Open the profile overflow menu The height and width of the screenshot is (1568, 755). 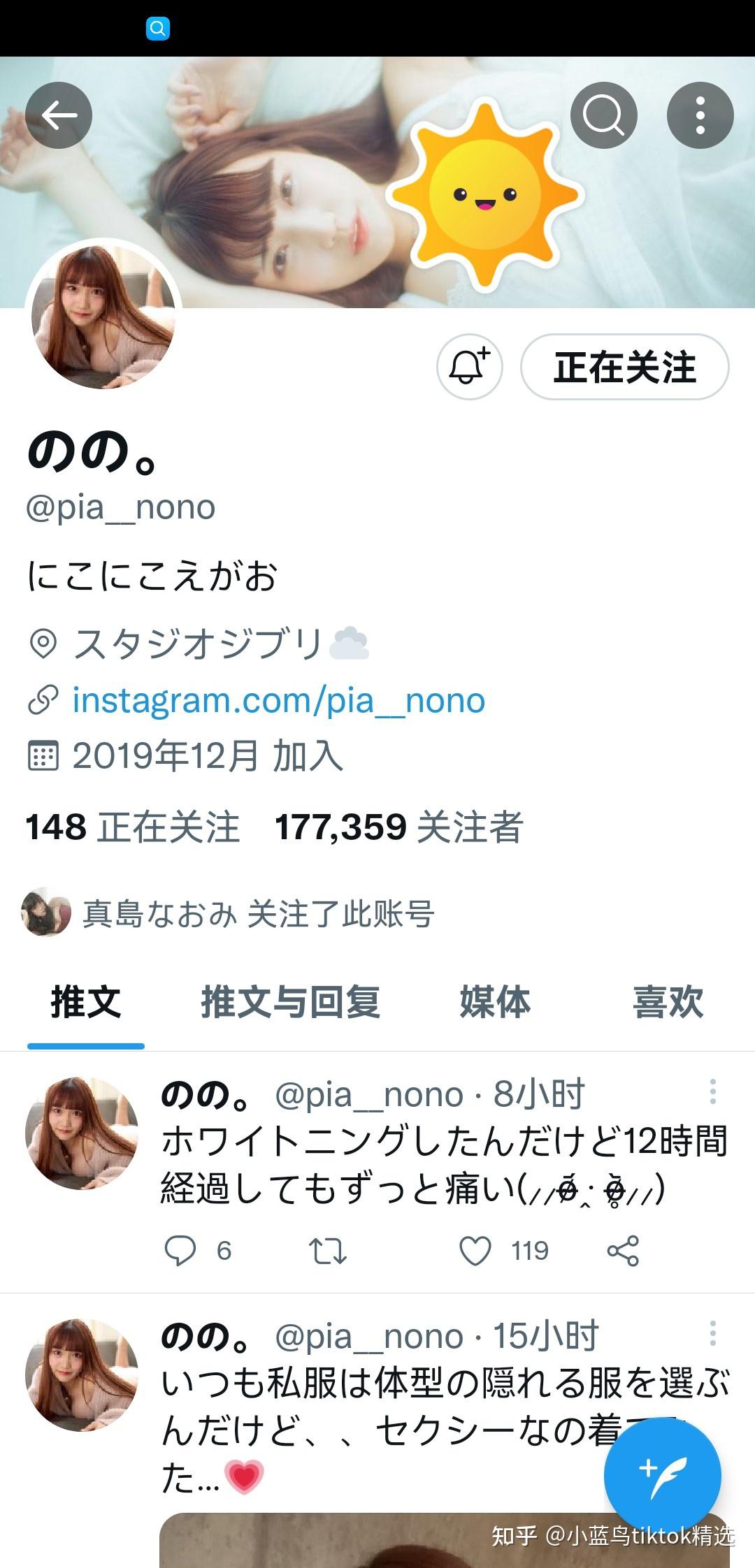700,115
